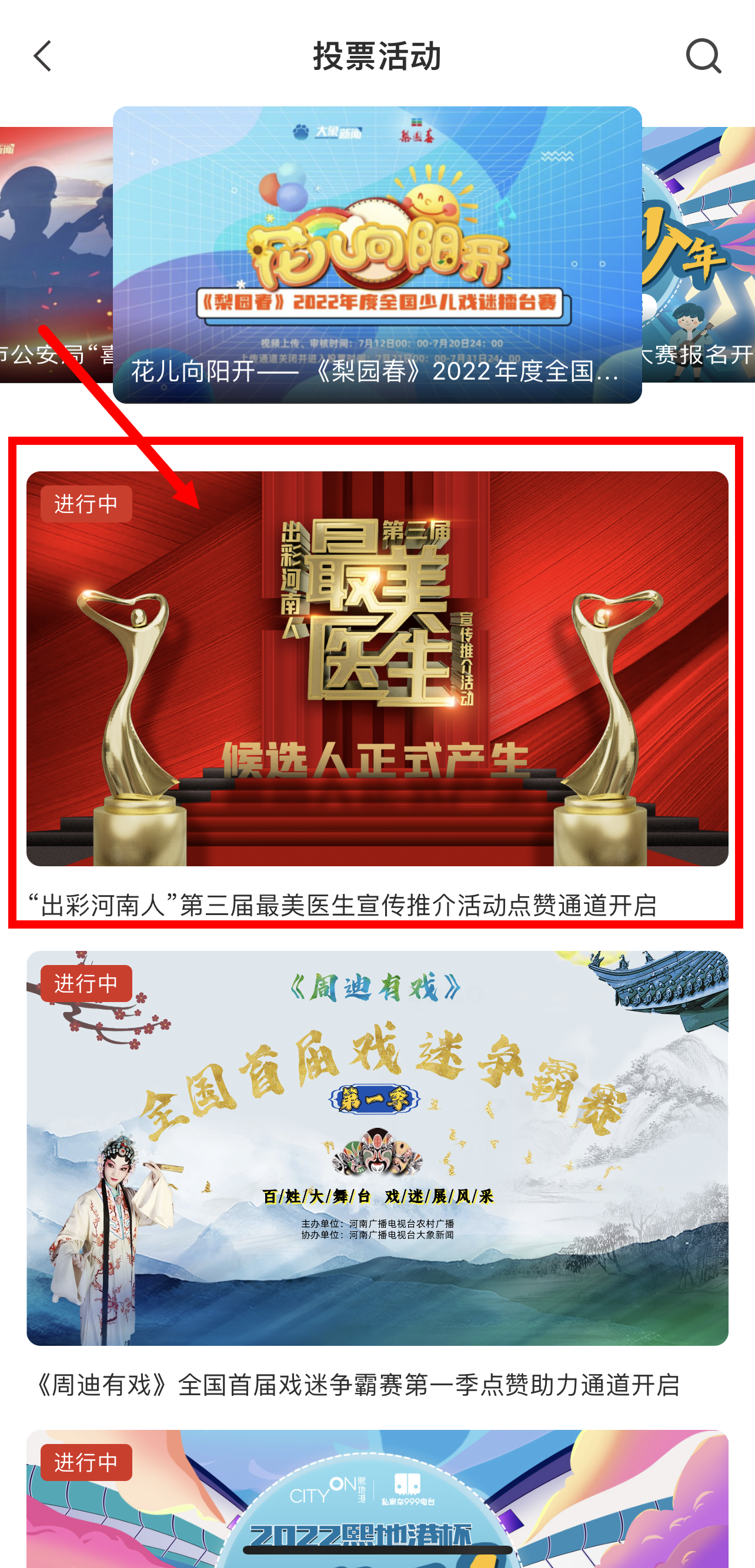Select the left carousel banner about 公安局

coord(55,254)
